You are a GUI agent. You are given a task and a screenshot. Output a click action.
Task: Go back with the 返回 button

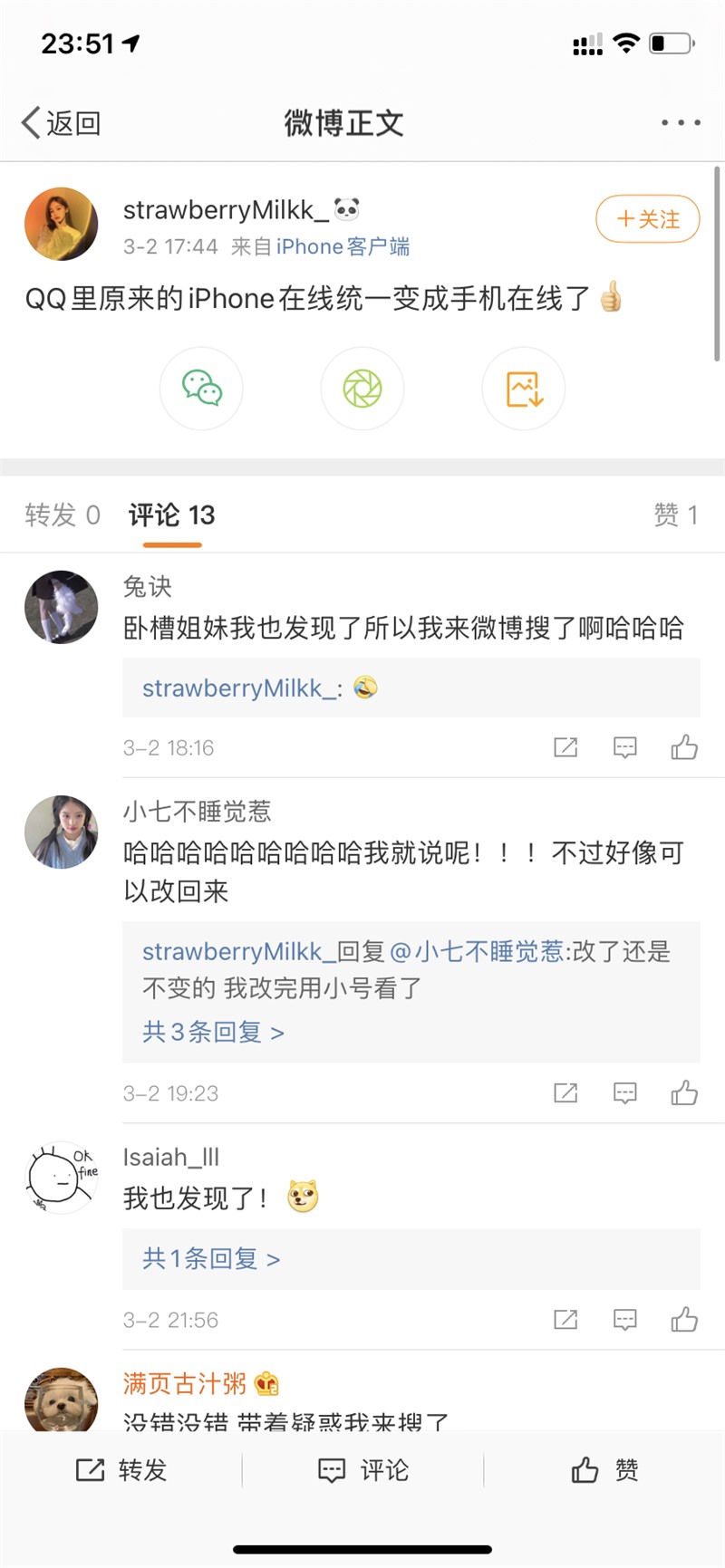click(61, 122)
